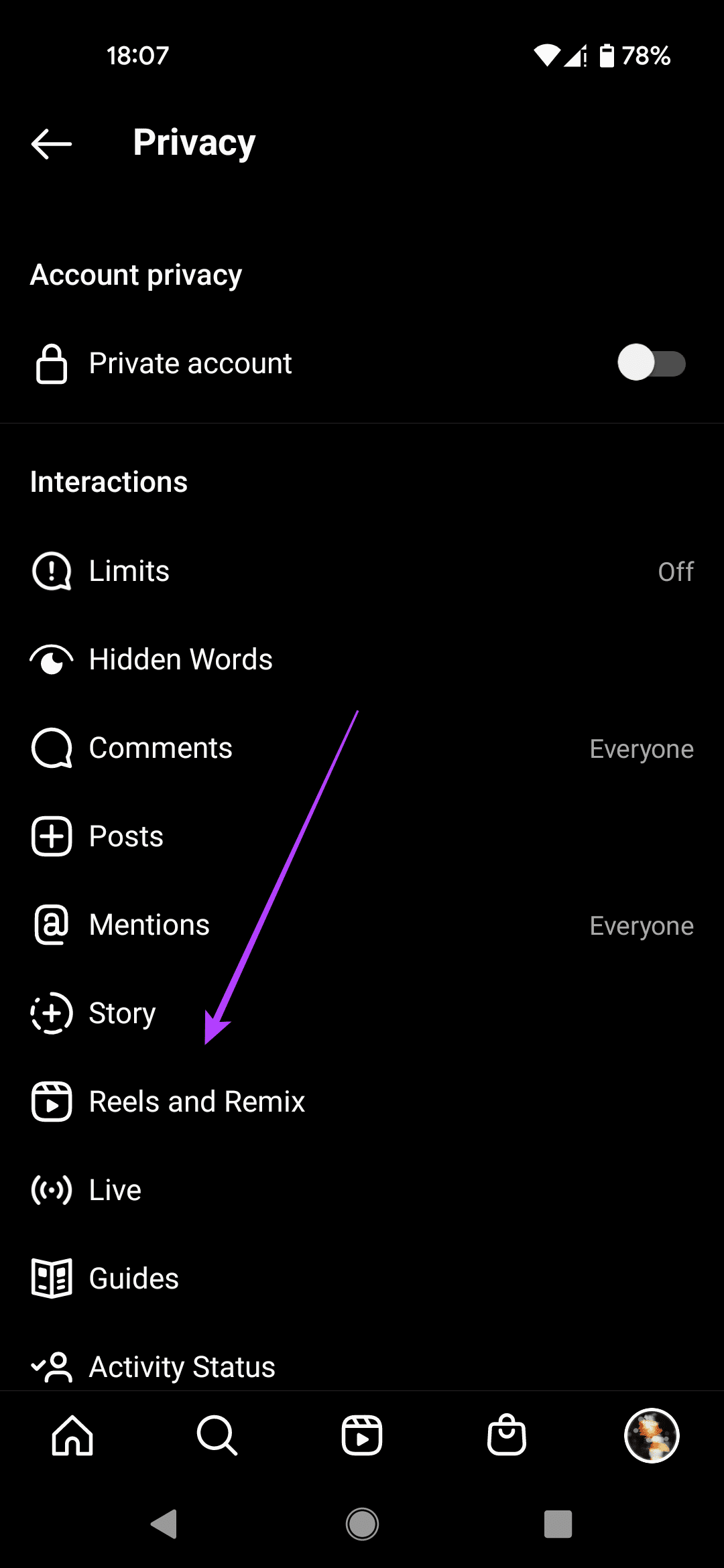This screenshot has width=724, height=1568.
Task: Switch to the Home tab
Action: 72,1436
